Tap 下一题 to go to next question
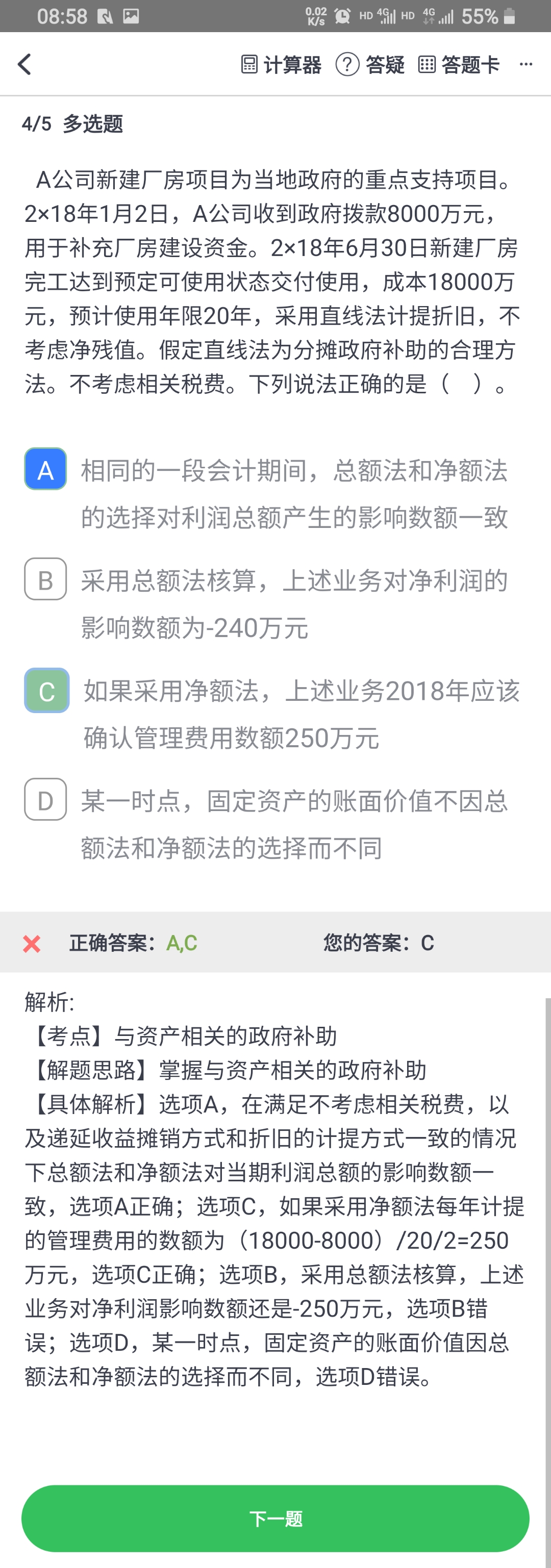Image resolution: width=551 pixels, height=1568 pixels. [x=275, y=1518]
